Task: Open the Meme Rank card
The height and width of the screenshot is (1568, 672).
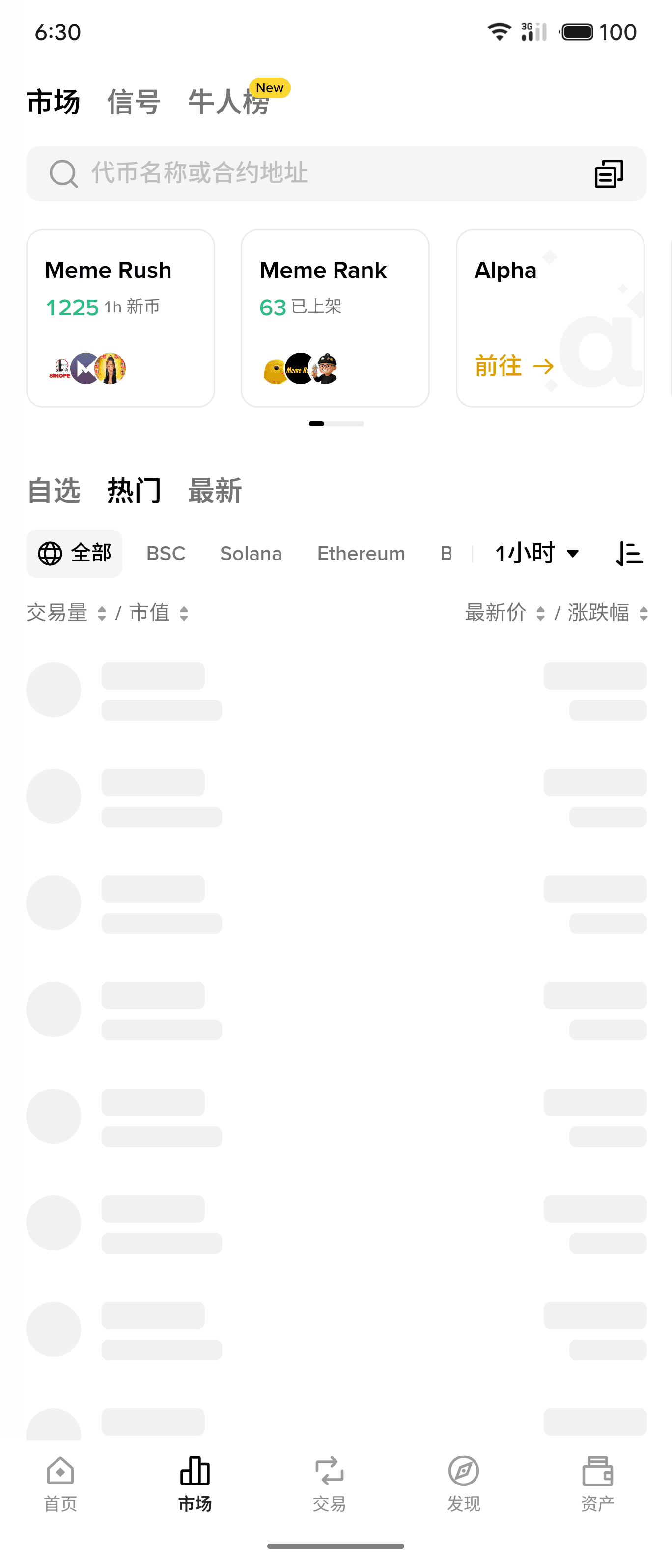Action: point(335,318)
